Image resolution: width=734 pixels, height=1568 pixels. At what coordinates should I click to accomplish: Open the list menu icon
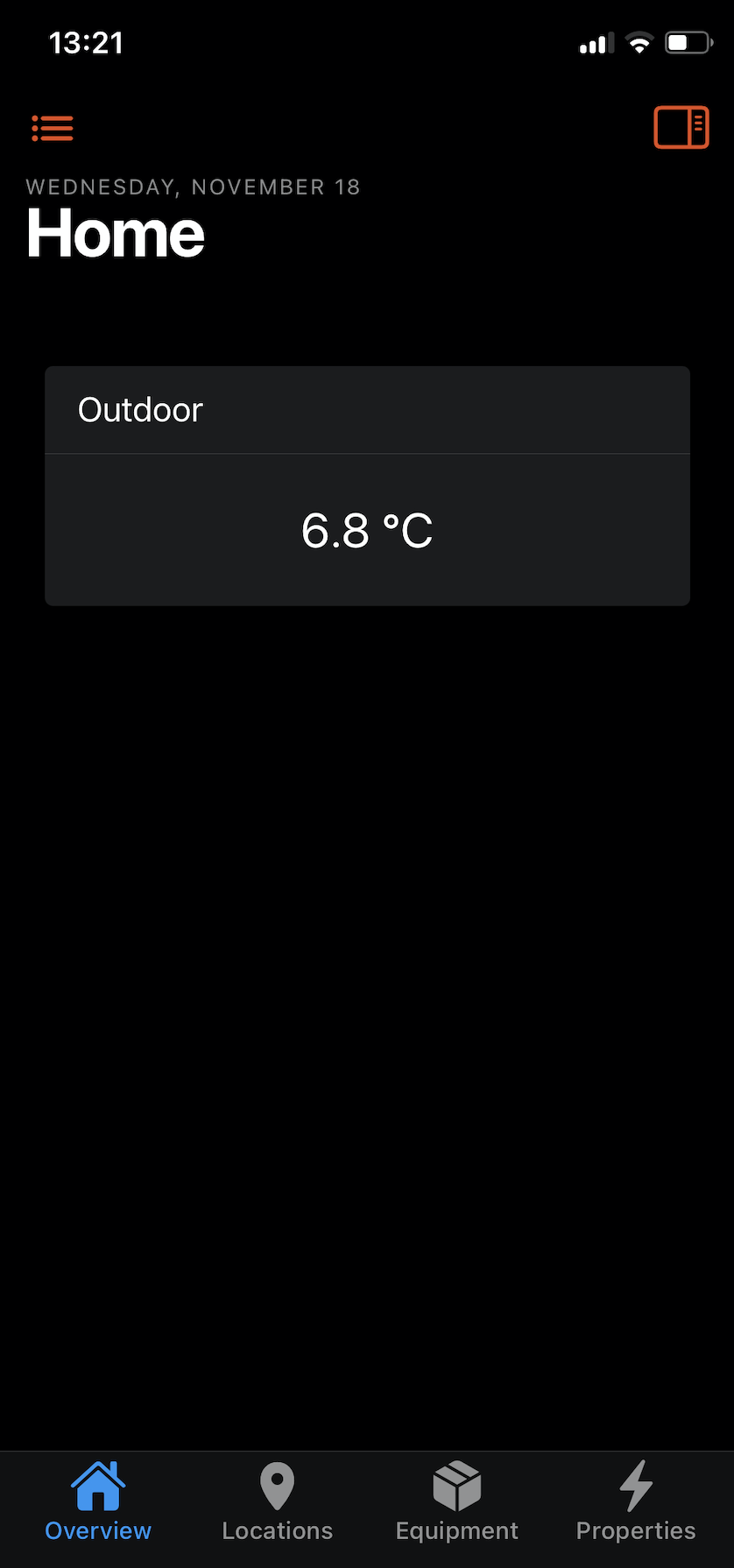[53, 128]
